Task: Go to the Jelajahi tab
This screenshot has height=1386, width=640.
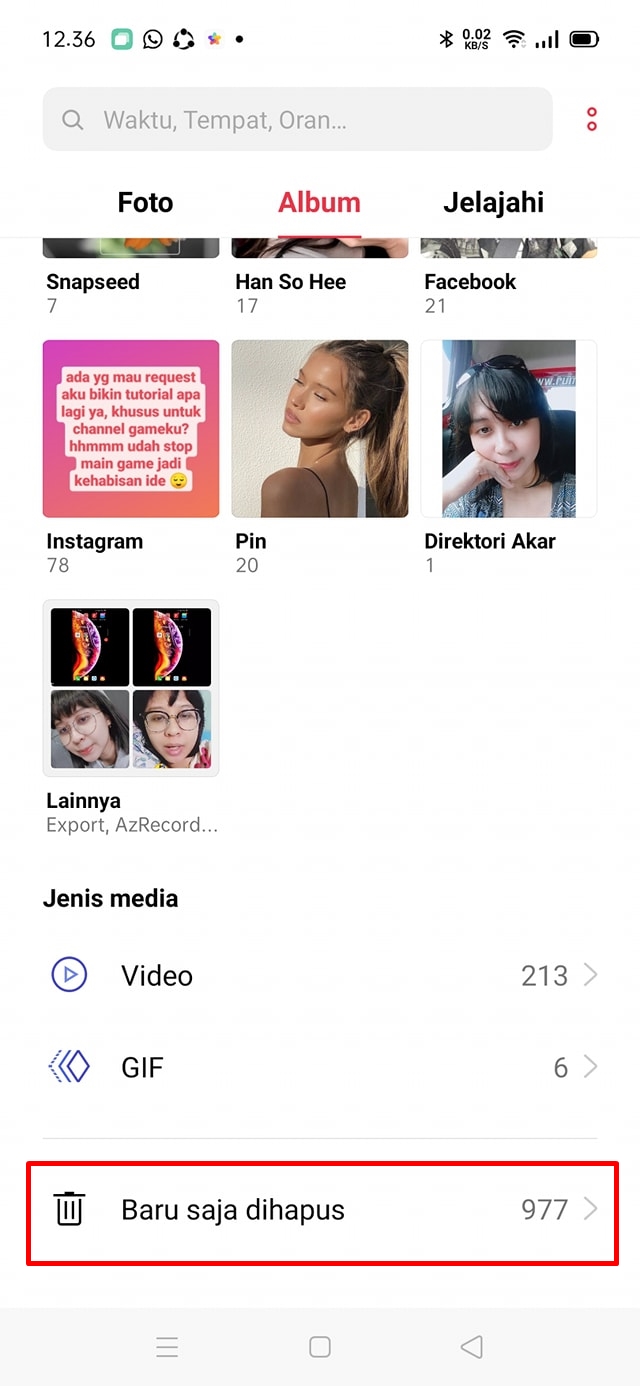Action: (493, 202)
